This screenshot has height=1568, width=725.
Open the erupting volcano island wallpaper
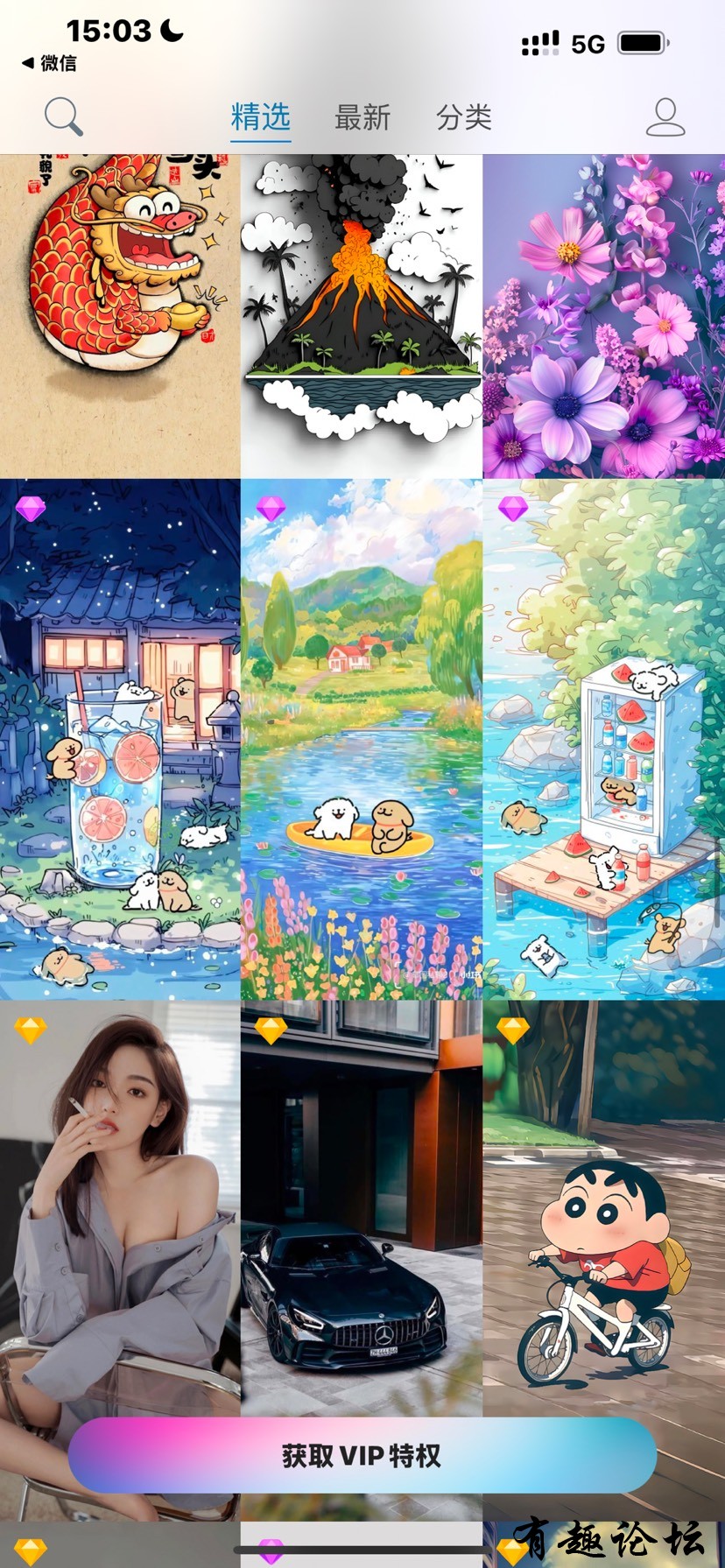[x=361, y=315]
